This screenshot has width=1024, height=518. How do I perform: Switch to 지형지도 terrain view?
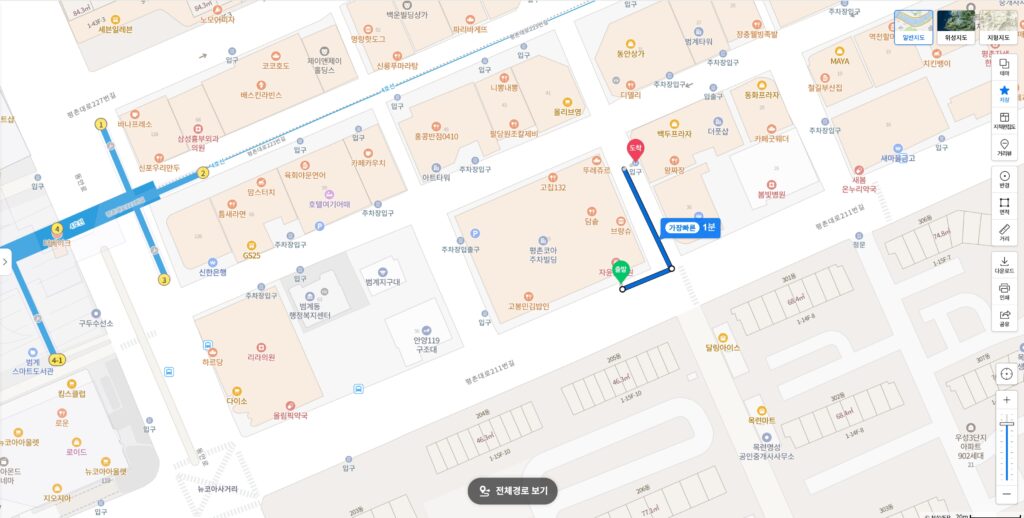pos(1000,27)
